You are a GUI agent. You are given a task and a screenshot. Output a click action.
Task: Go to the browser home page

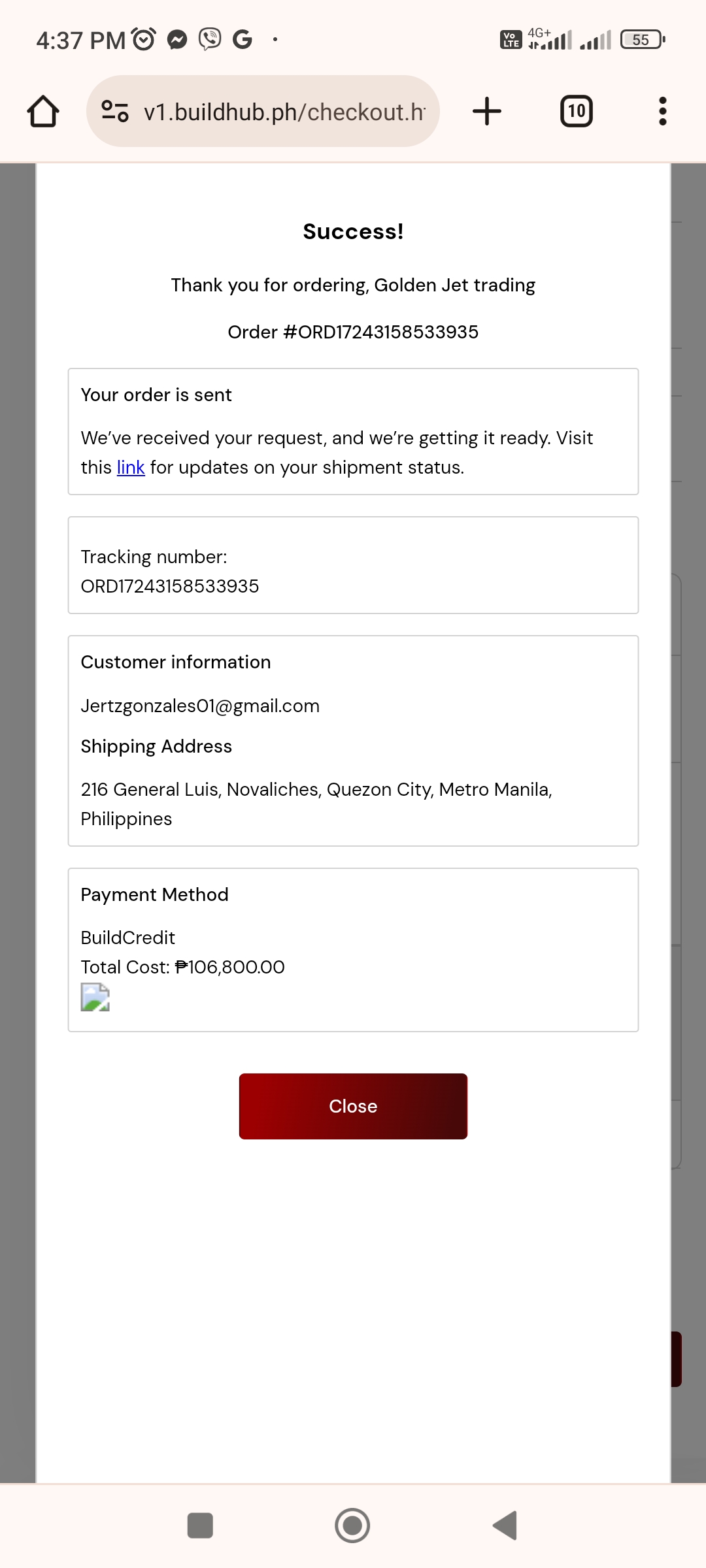tap(43, 111)
